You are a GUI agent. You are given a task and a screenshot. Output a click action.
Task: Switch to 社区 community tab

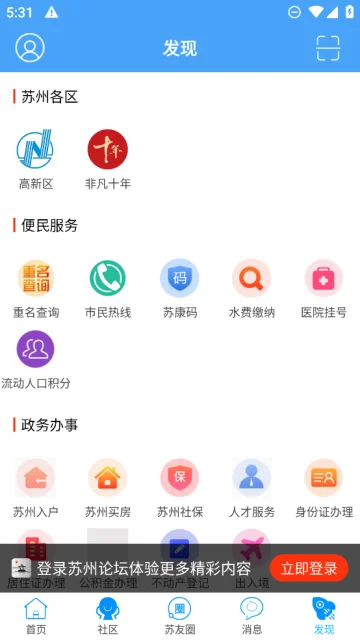click(108, 616)
